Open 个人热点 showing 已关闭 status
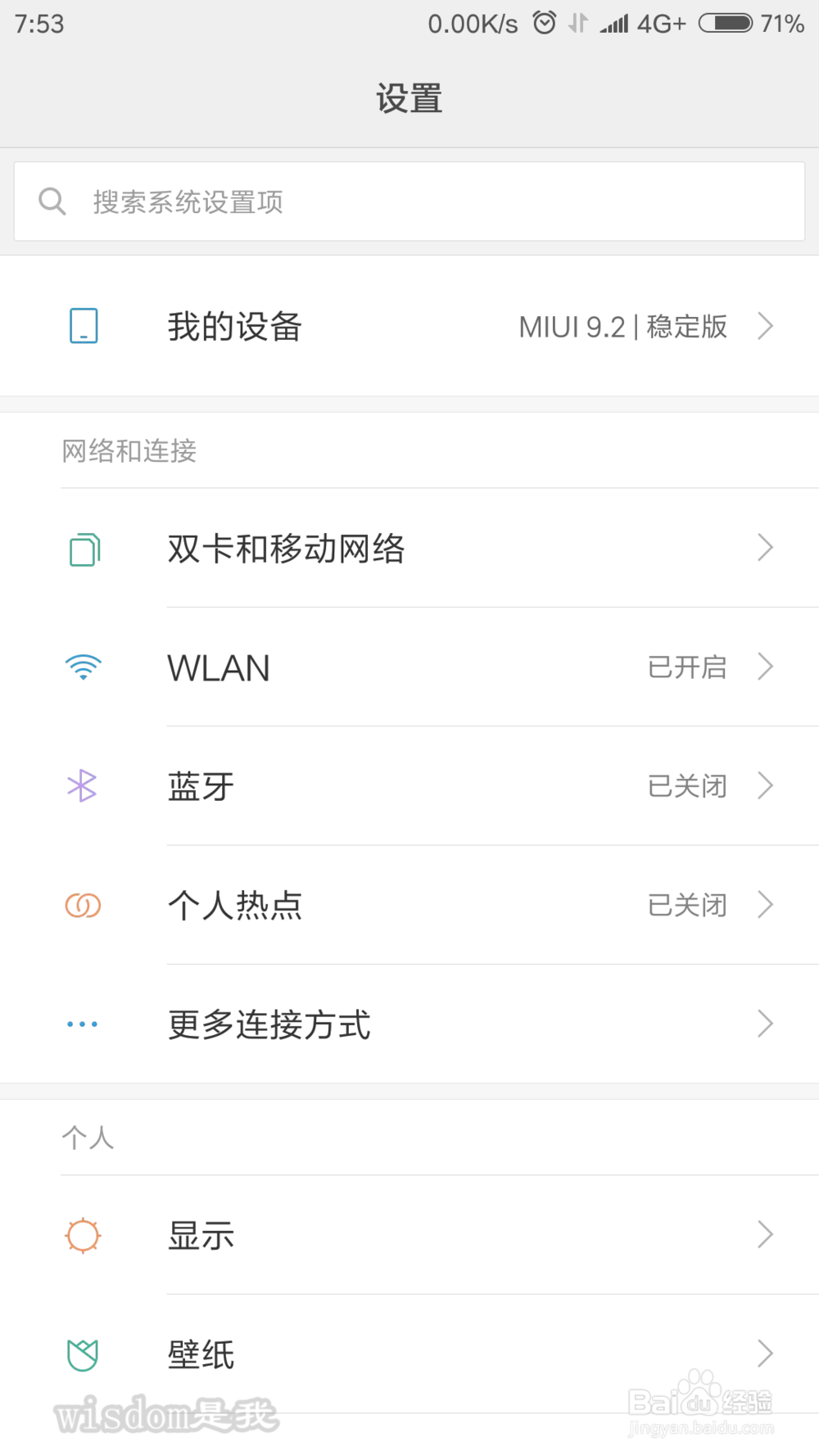The width and height of the screenshot is (819, 1456). [409, 905]
